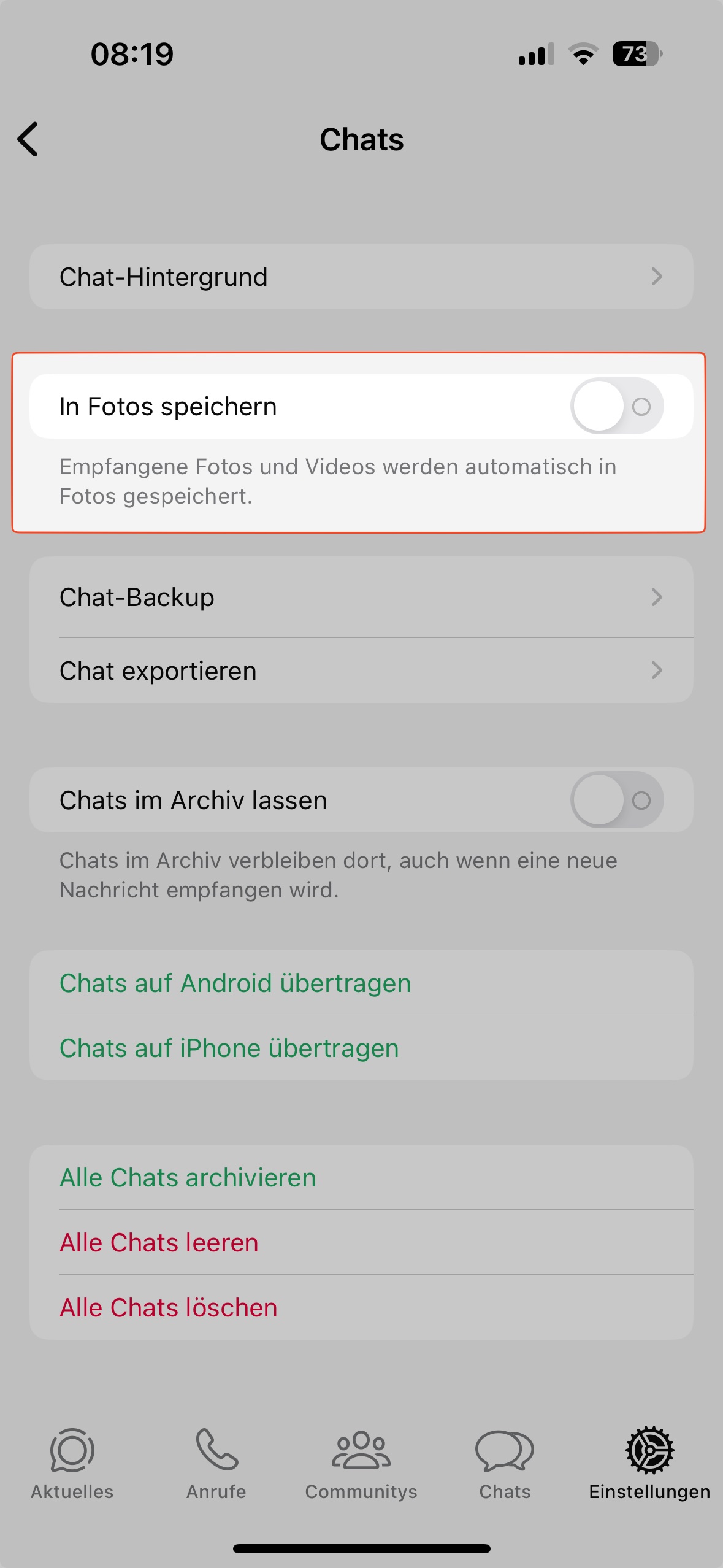
Task: Enable In Fotos speichern toggle
Action: coord(616,406)
